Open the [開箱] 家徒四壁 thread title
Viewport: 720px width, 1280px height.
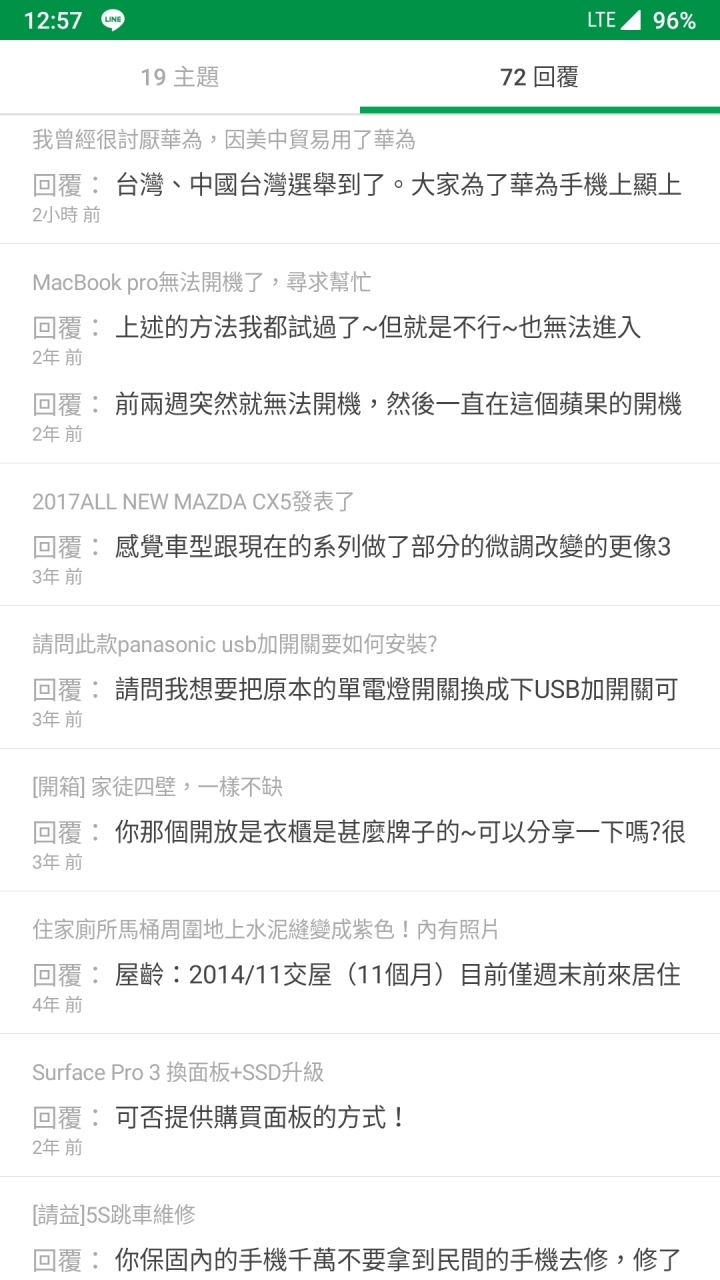[157, 787]
